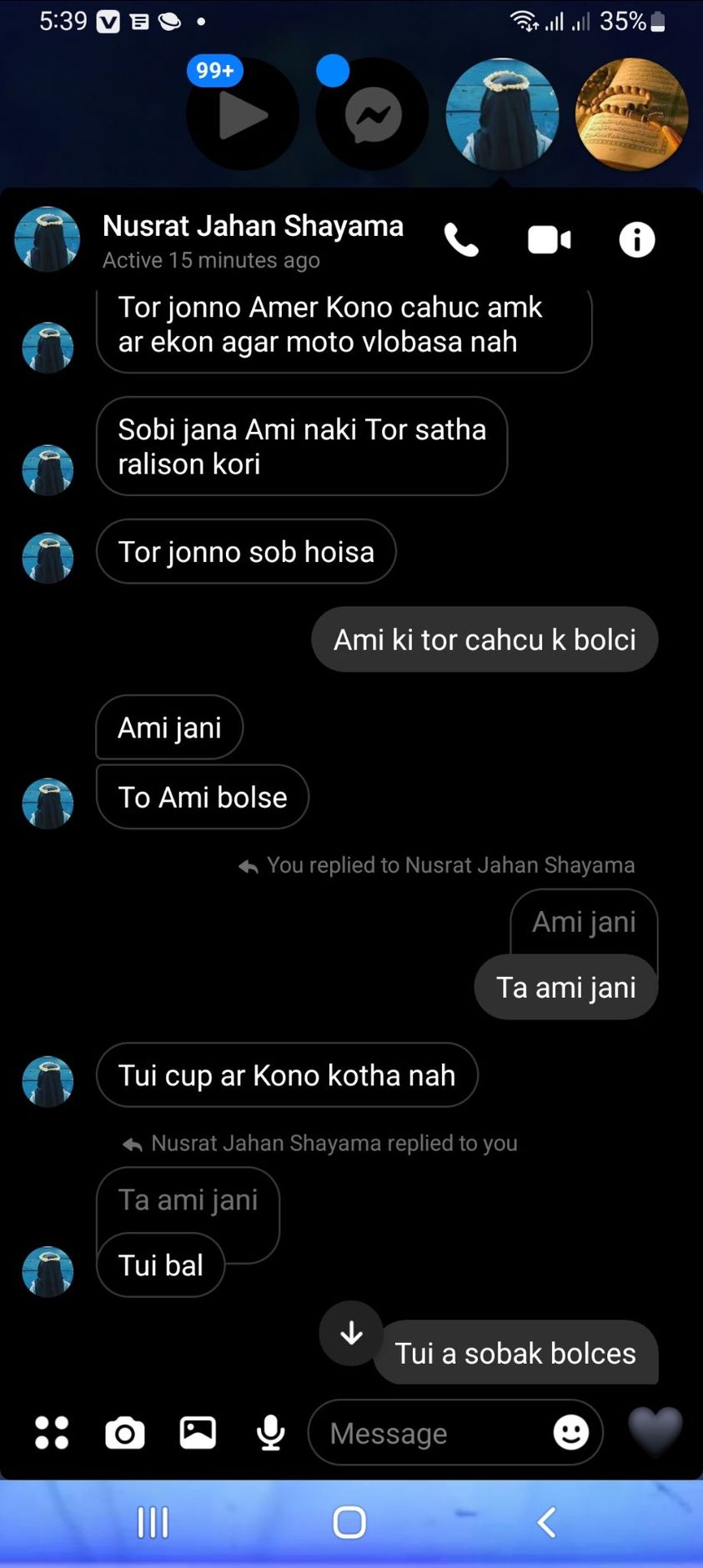This screenshot has width=703, height=1568.
Task: Send a heart reaction
Action: pos(655,1431)
